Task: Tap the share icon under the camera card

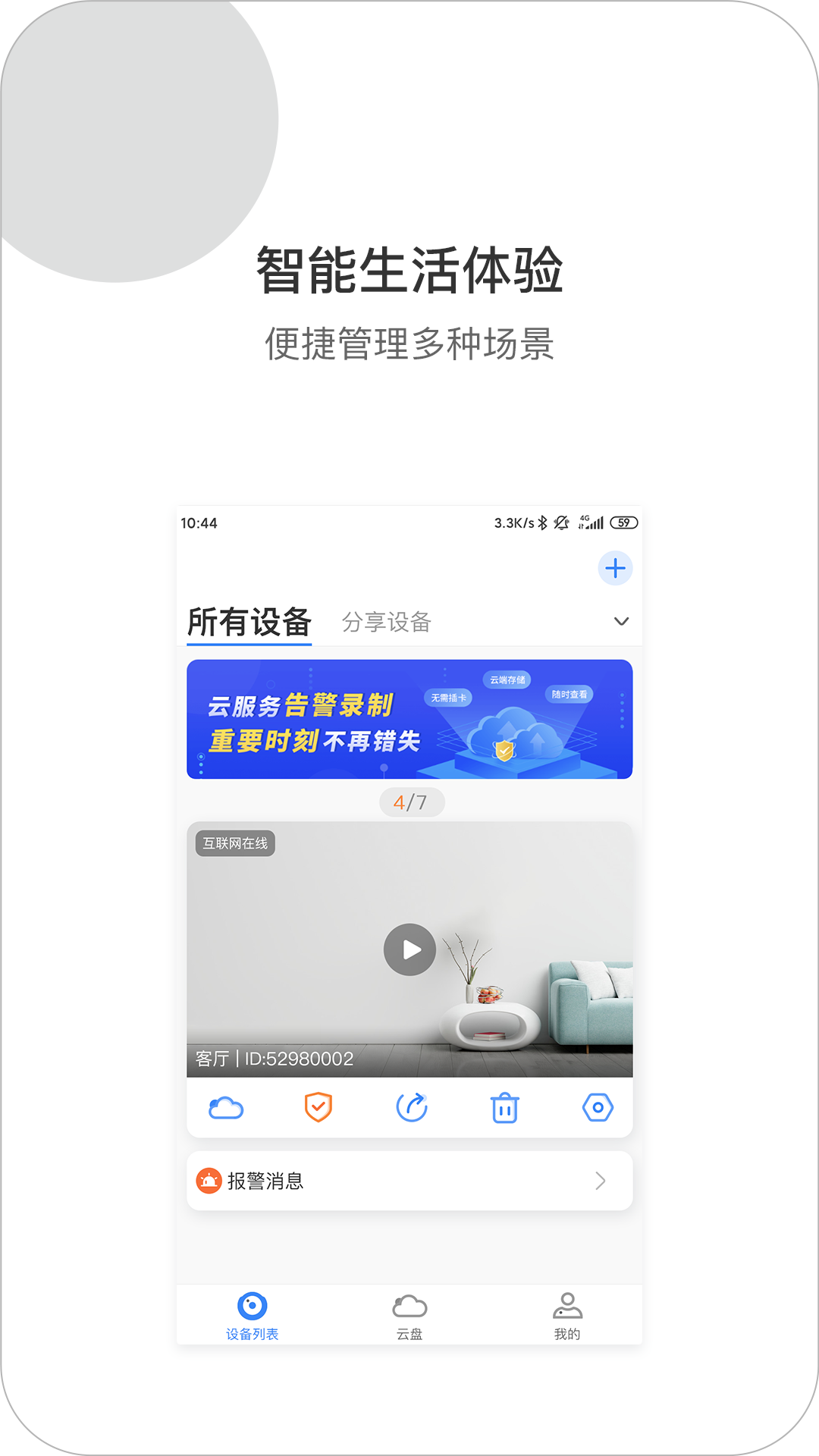Action: 412,1108
